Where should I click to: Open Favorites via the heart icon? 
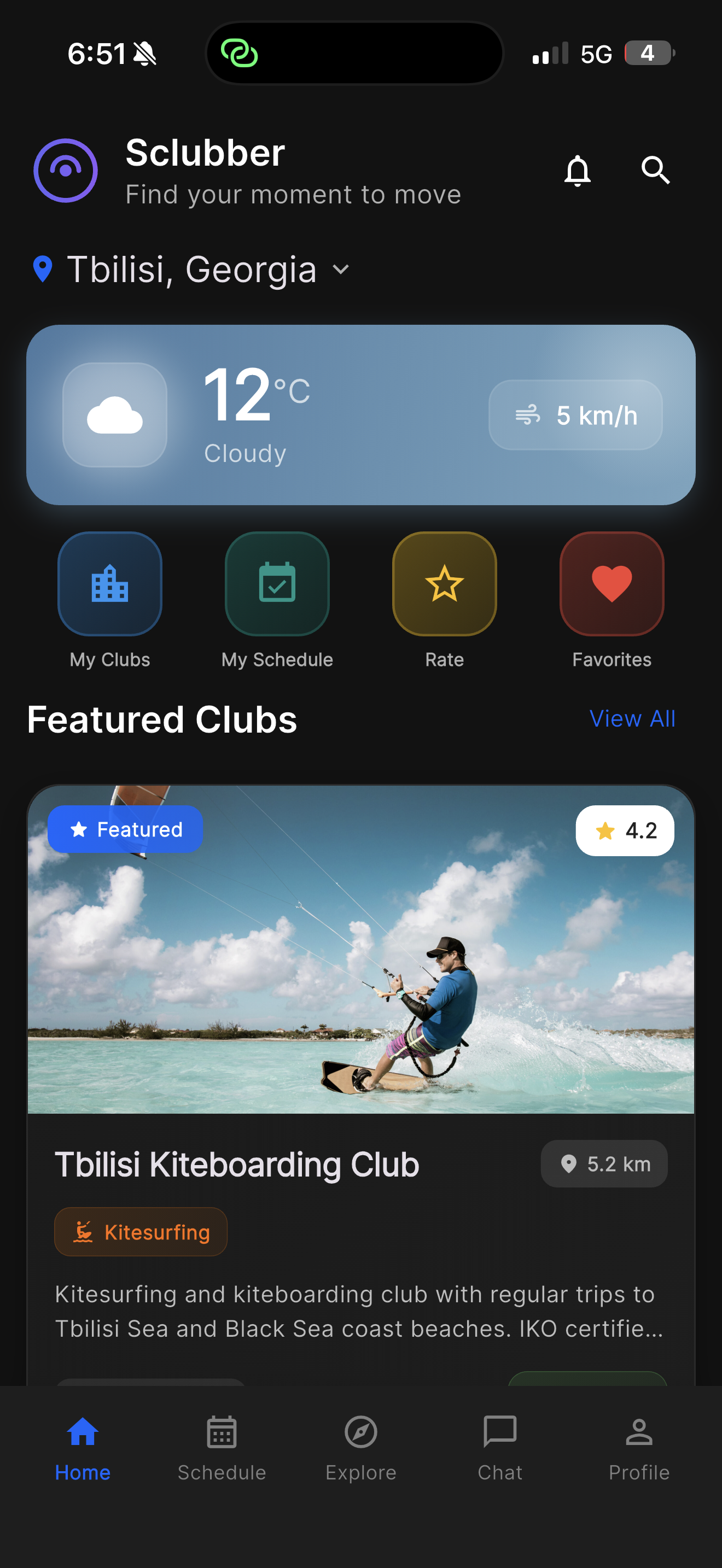pyautogui.click(x=611, y=583)
